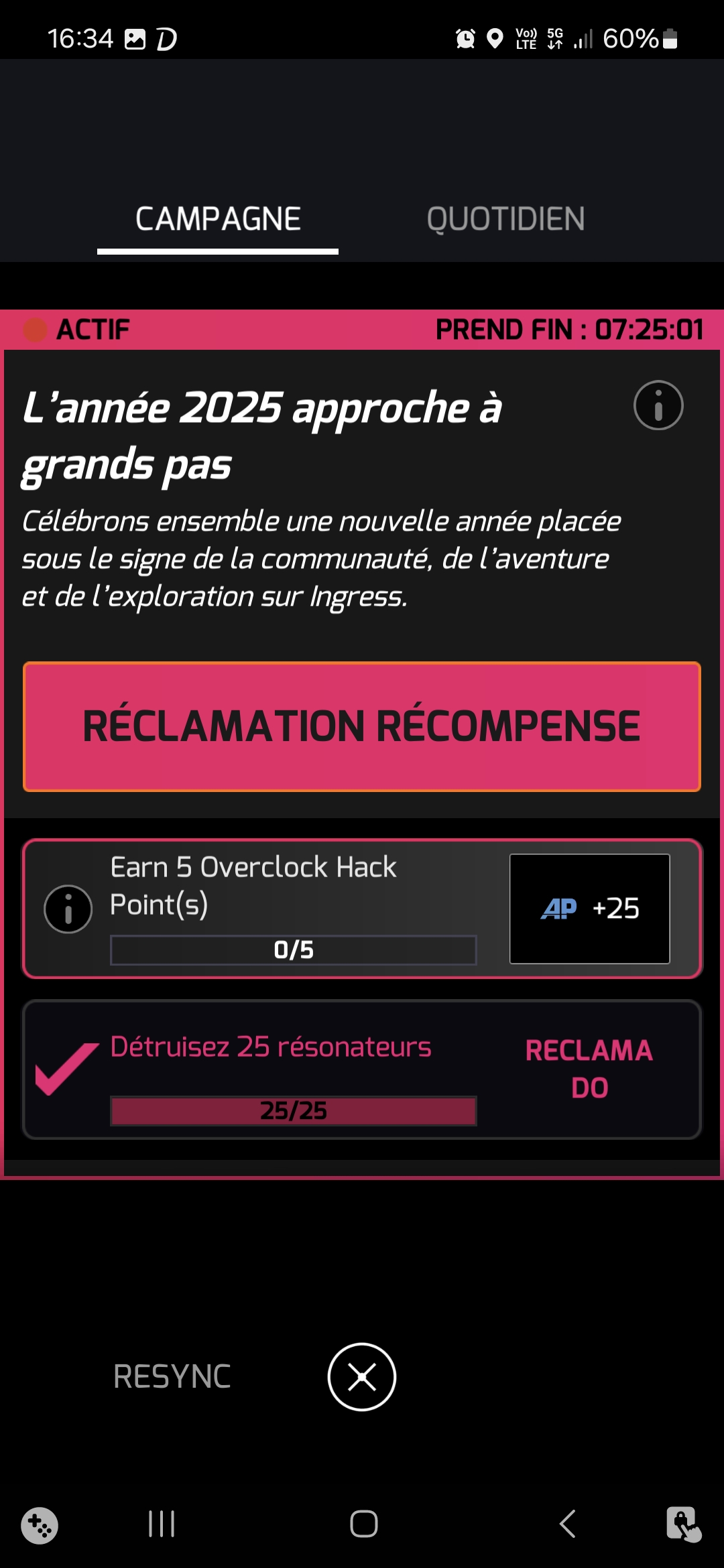Close the campaign screen
Image resolution: width=724 pixels, height=1568 pixels.
[x=362, y=1377]
